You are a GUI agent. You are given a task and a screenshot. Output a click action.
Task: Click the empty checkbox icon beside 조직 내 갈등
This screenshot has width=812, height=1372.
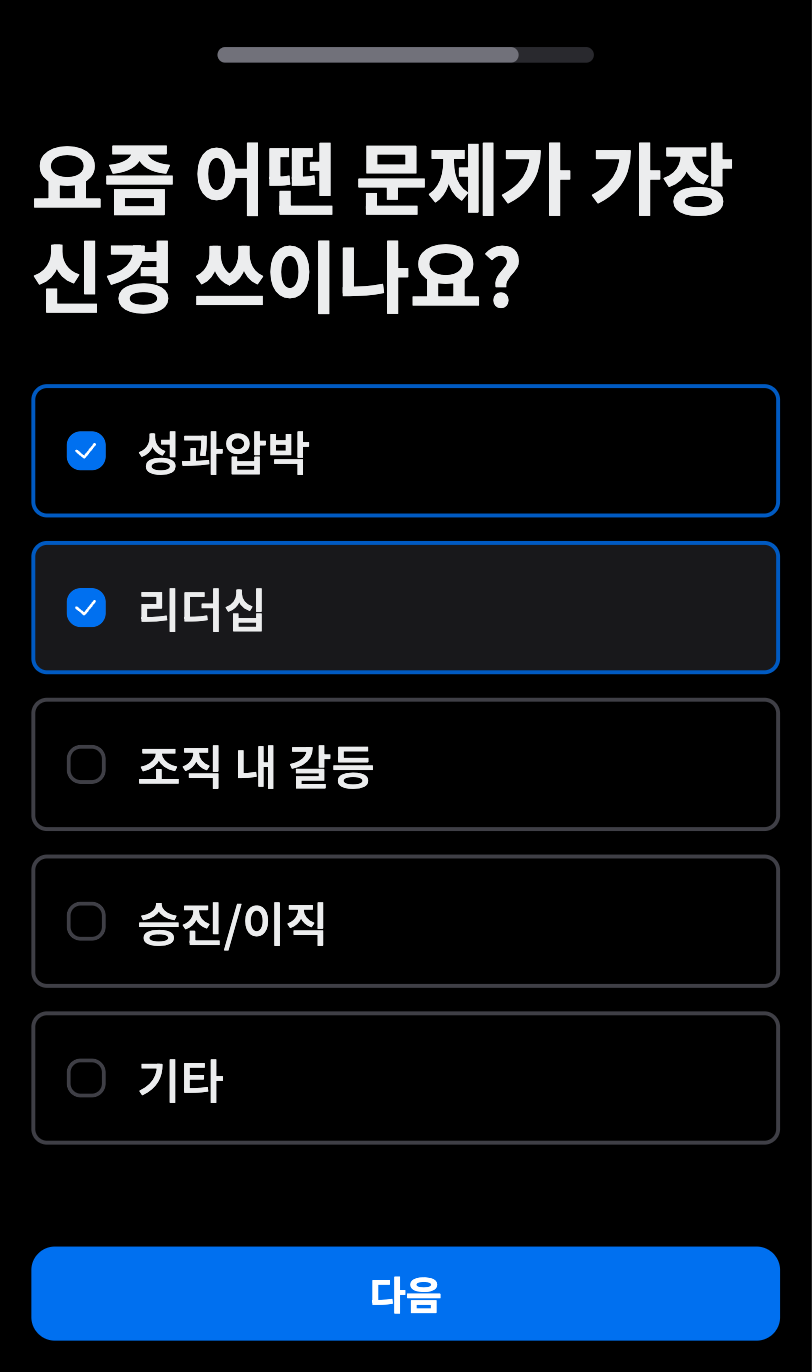87,765
